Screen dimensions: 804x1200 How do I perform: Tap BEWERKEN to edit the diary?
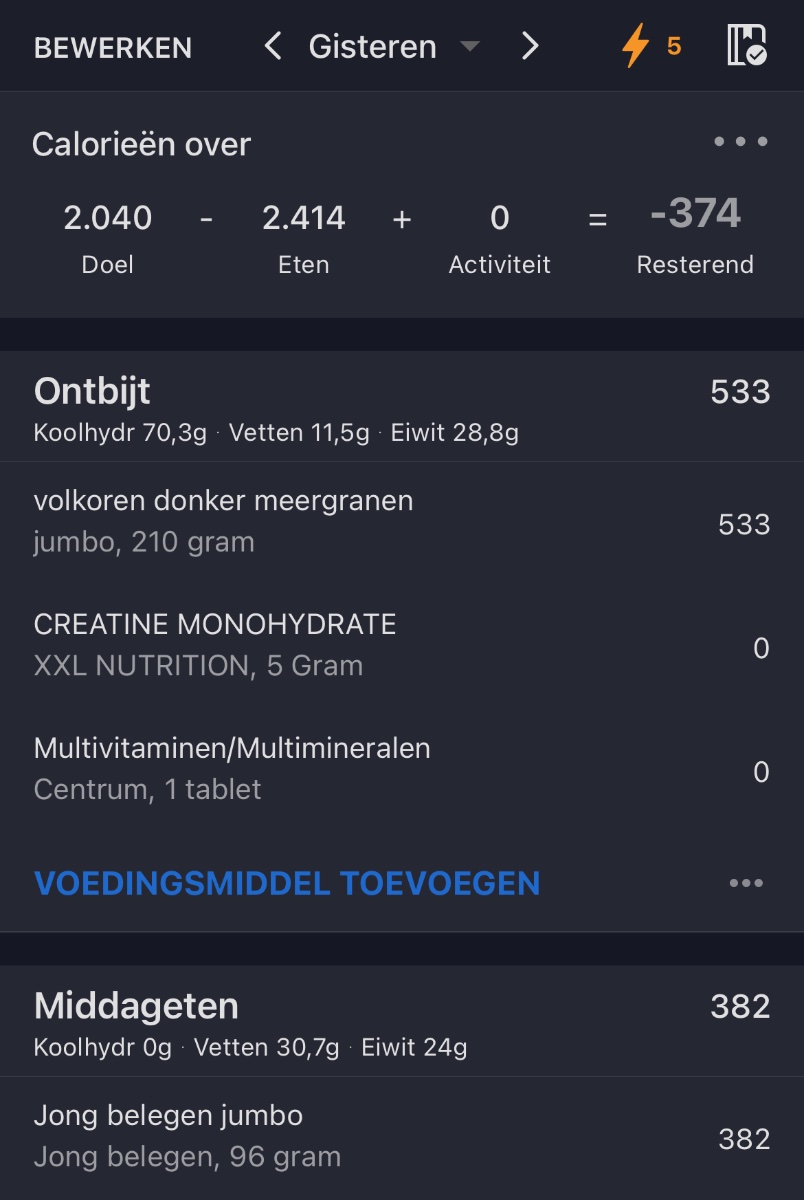pos(113,47)
